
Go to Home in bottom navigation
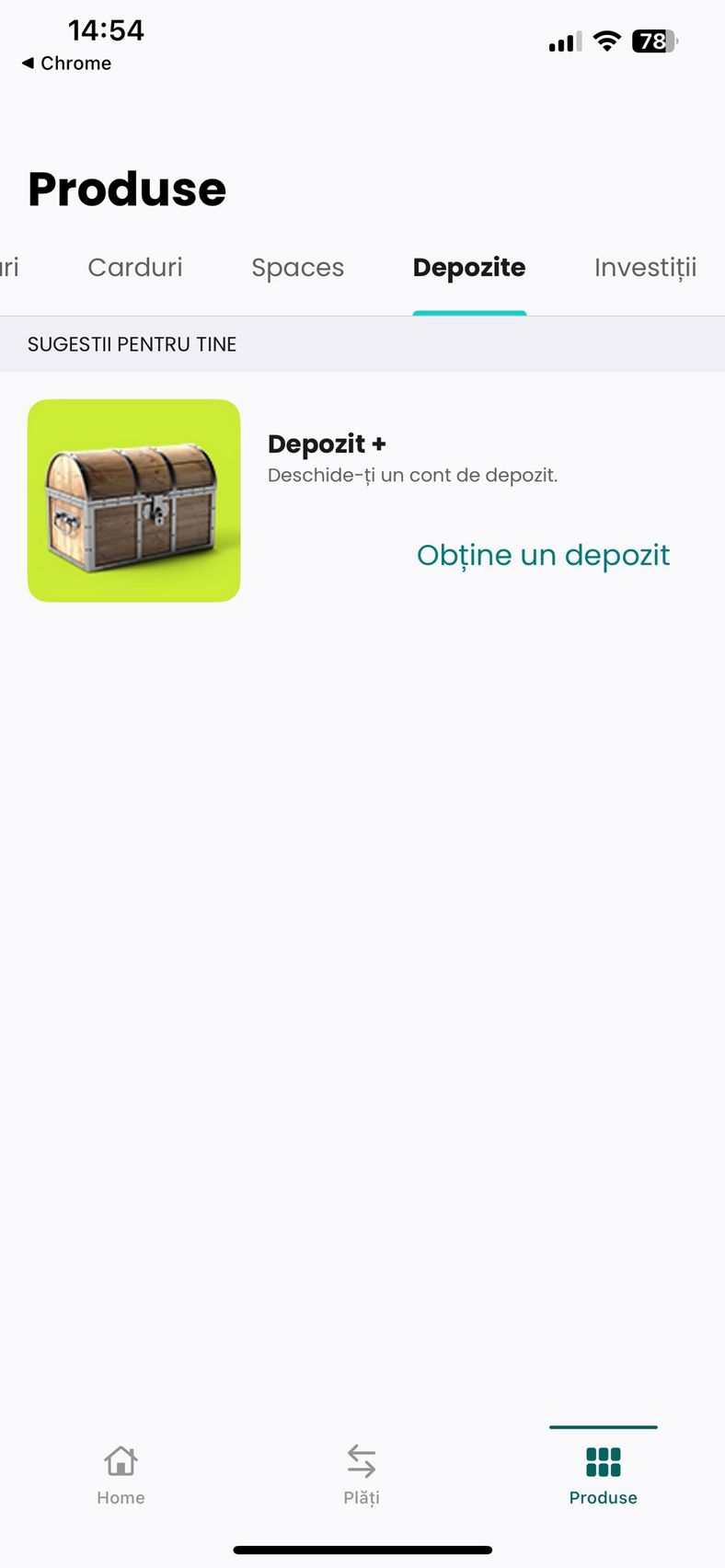[x=121, y=1475]
